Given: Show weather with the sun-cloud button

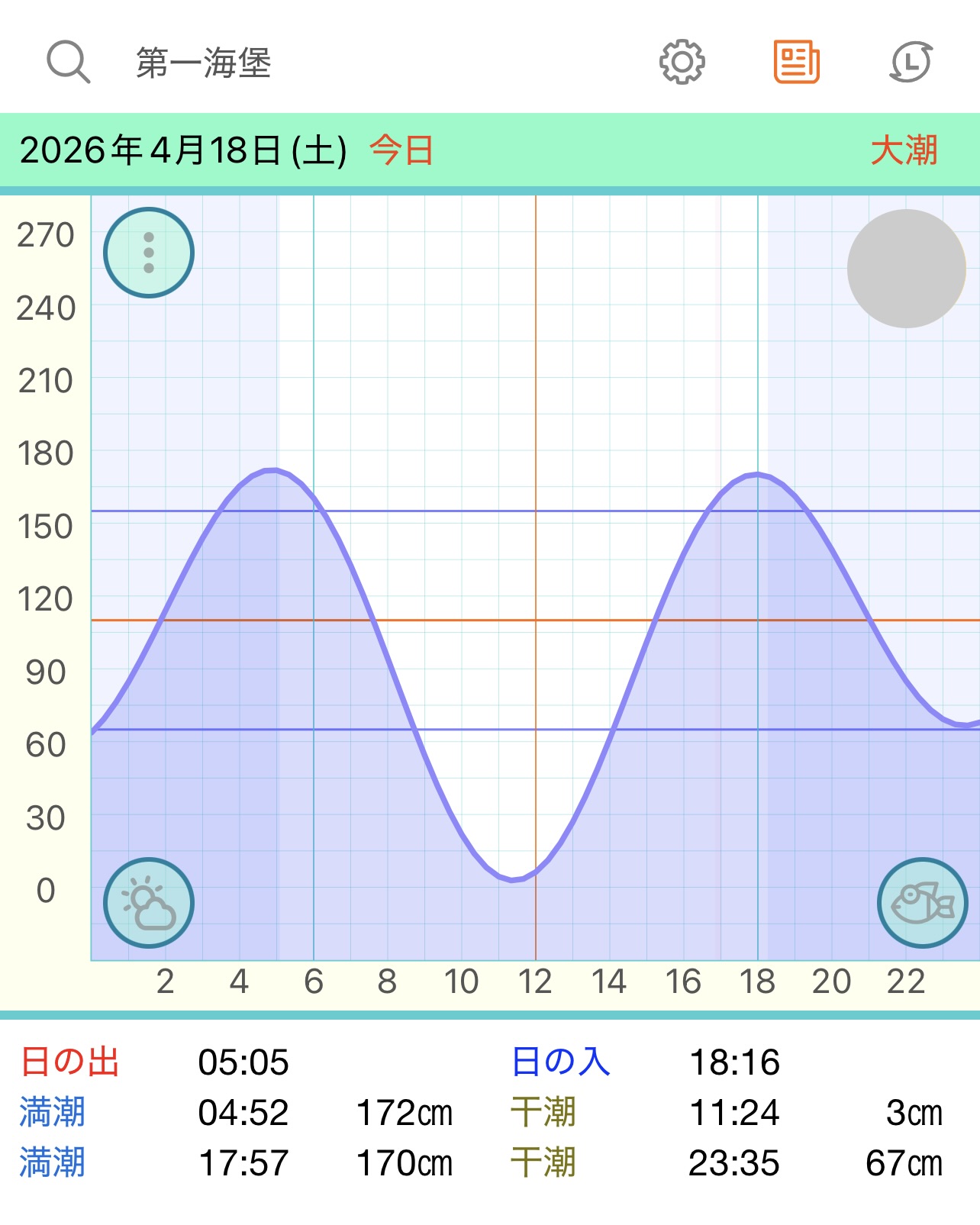Looking at the screenshot, I should [149, 903].
